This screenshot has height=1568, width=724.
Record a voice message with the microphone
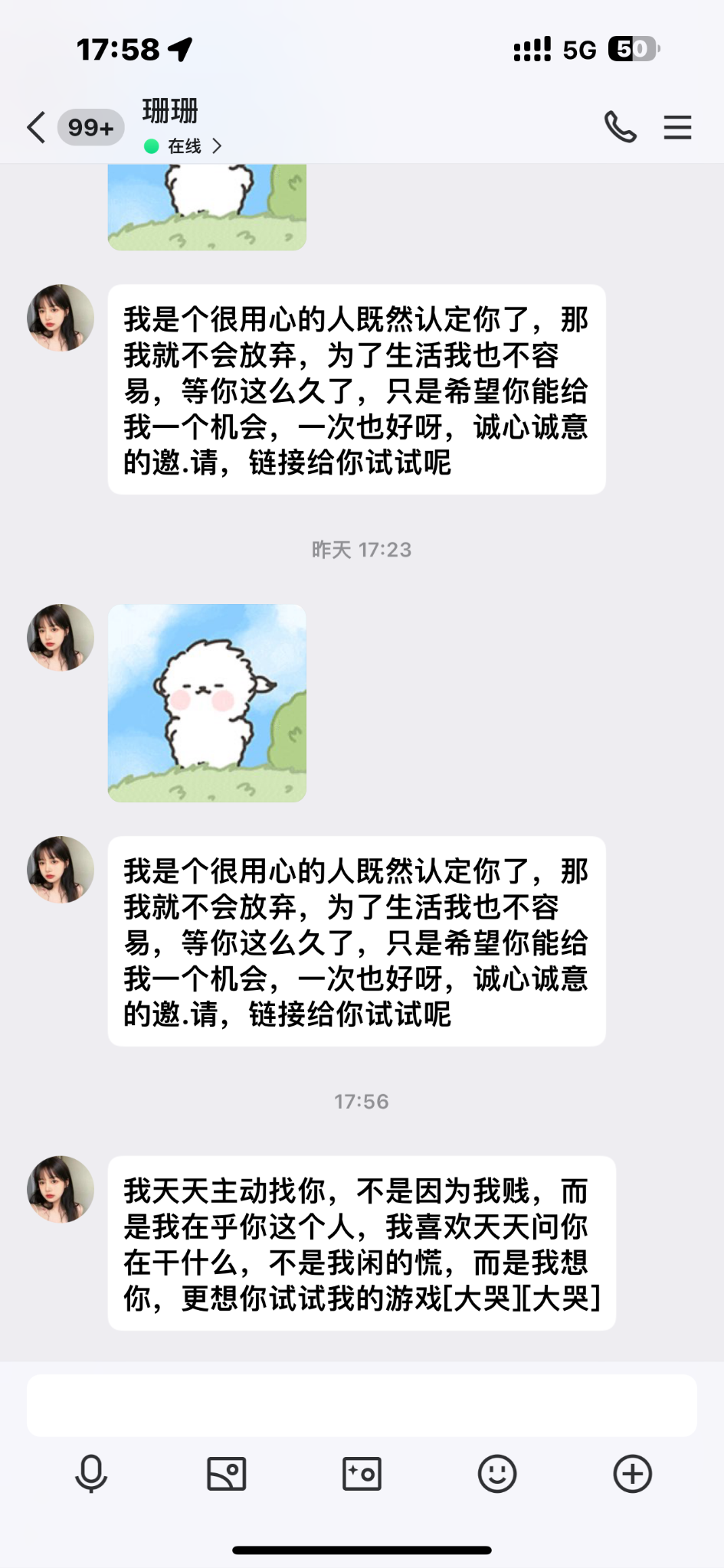[x=91, y=1474]
